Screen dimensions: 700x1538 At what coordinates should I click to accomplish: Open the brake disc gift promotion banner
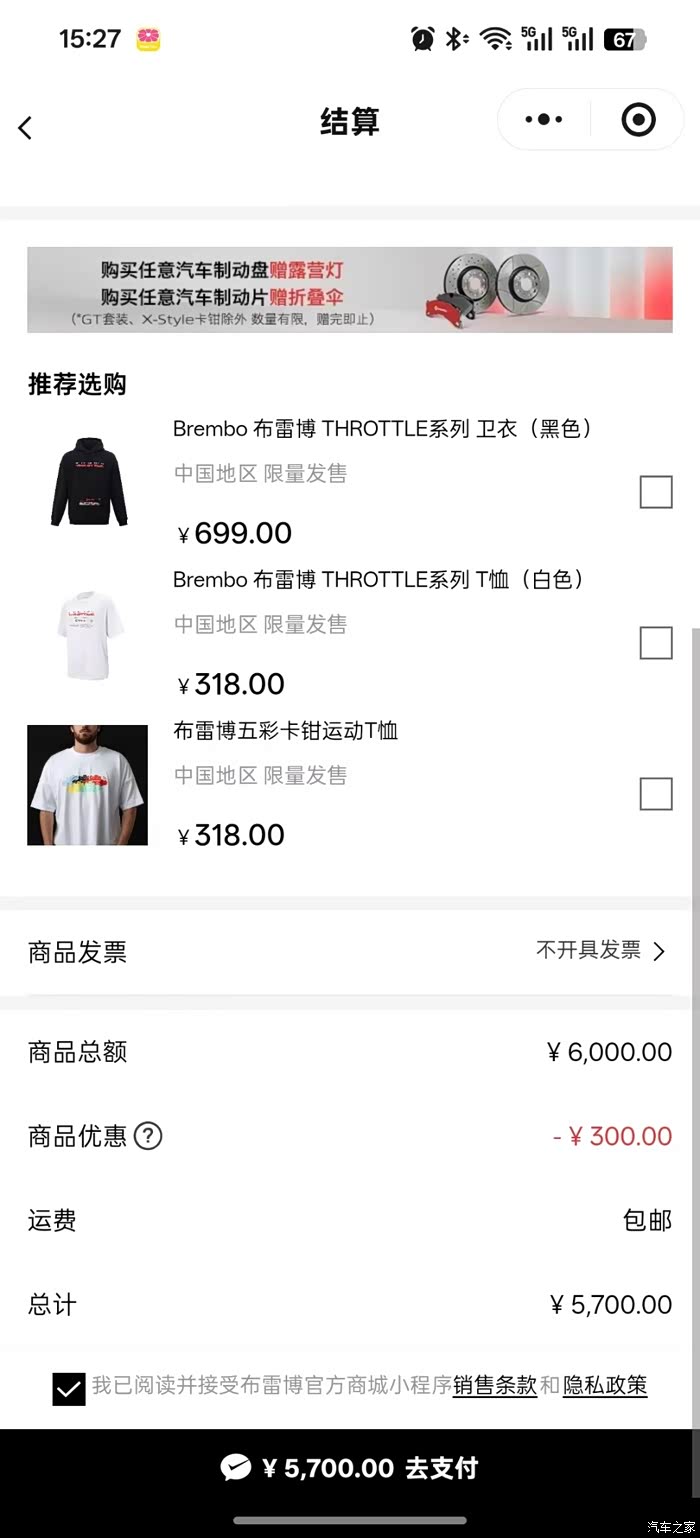point(349,290)
